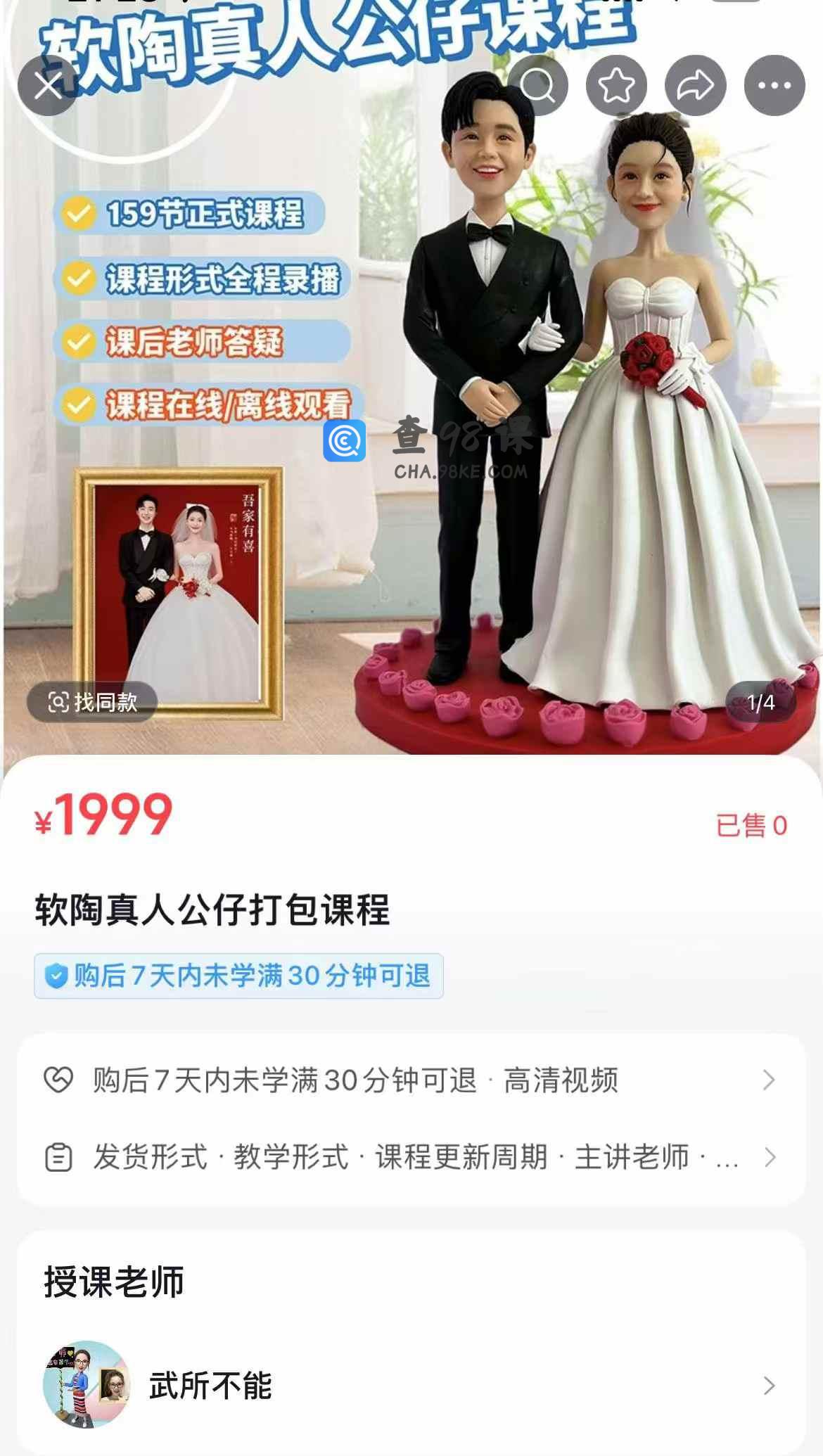Open the 发货形式 · 教学形式 details row
Viewport: 823px width, 1456px height.
point(411,1157)
